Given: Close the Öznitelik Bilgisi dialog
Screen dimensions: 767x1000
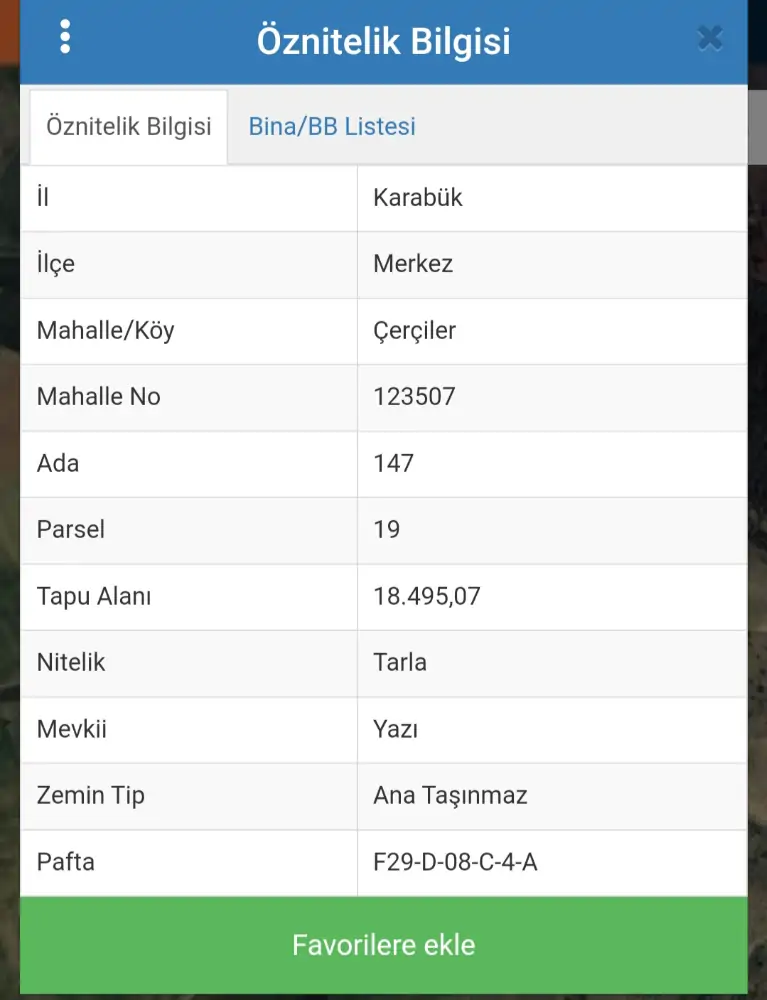Looking at the screenshot, I should pyautogui.click(x=710, y=38).
